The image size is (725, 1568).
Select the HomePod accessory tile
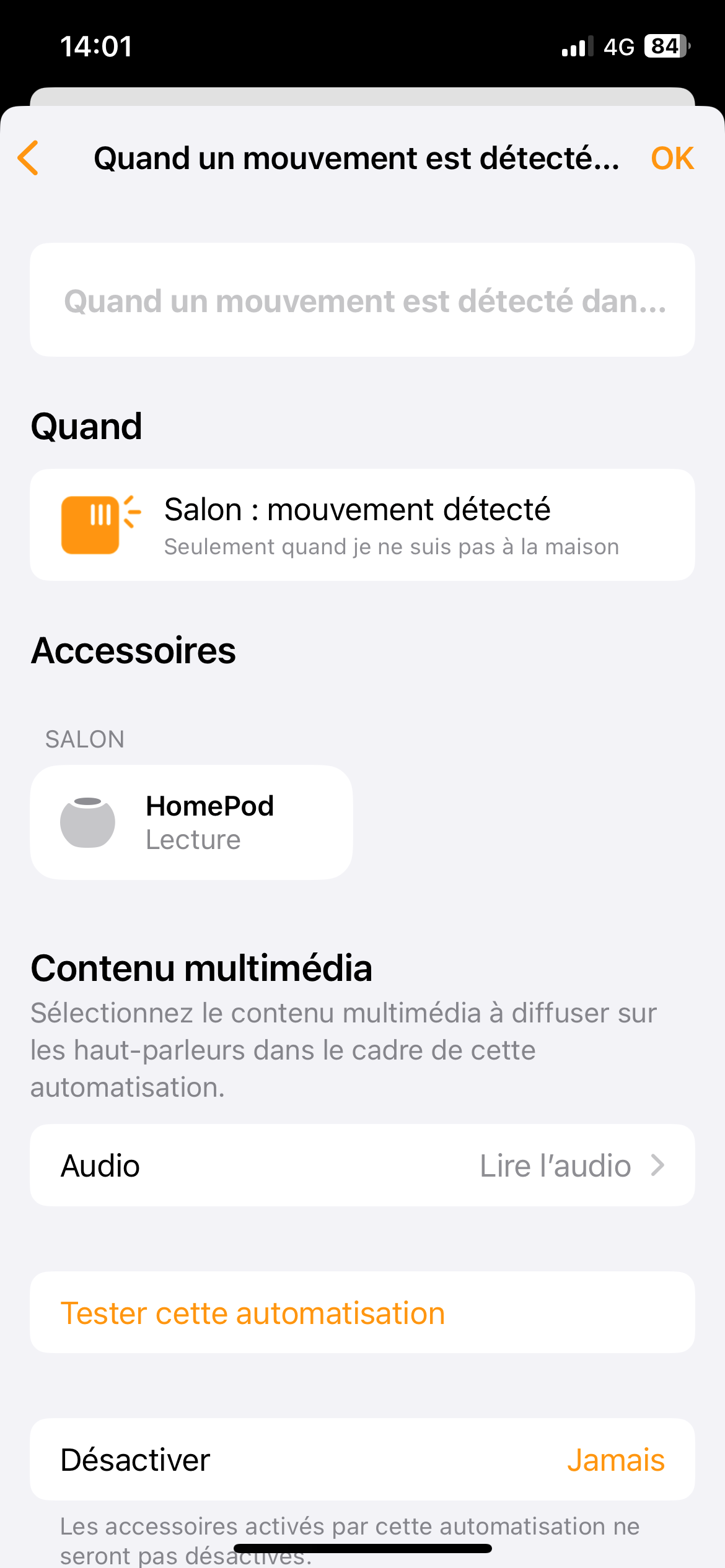pyautogui.click(x=191, y=822)
